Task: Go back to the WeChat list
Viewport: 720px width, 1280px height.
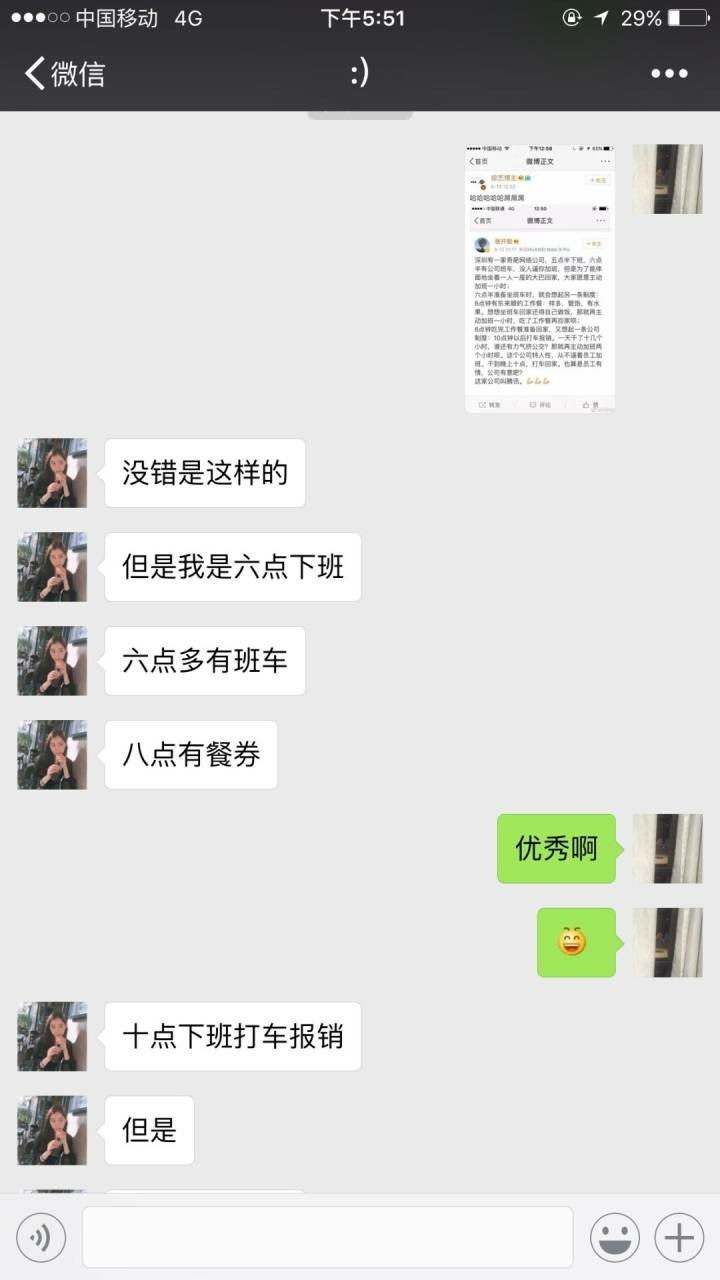Action: click(64, 74)
